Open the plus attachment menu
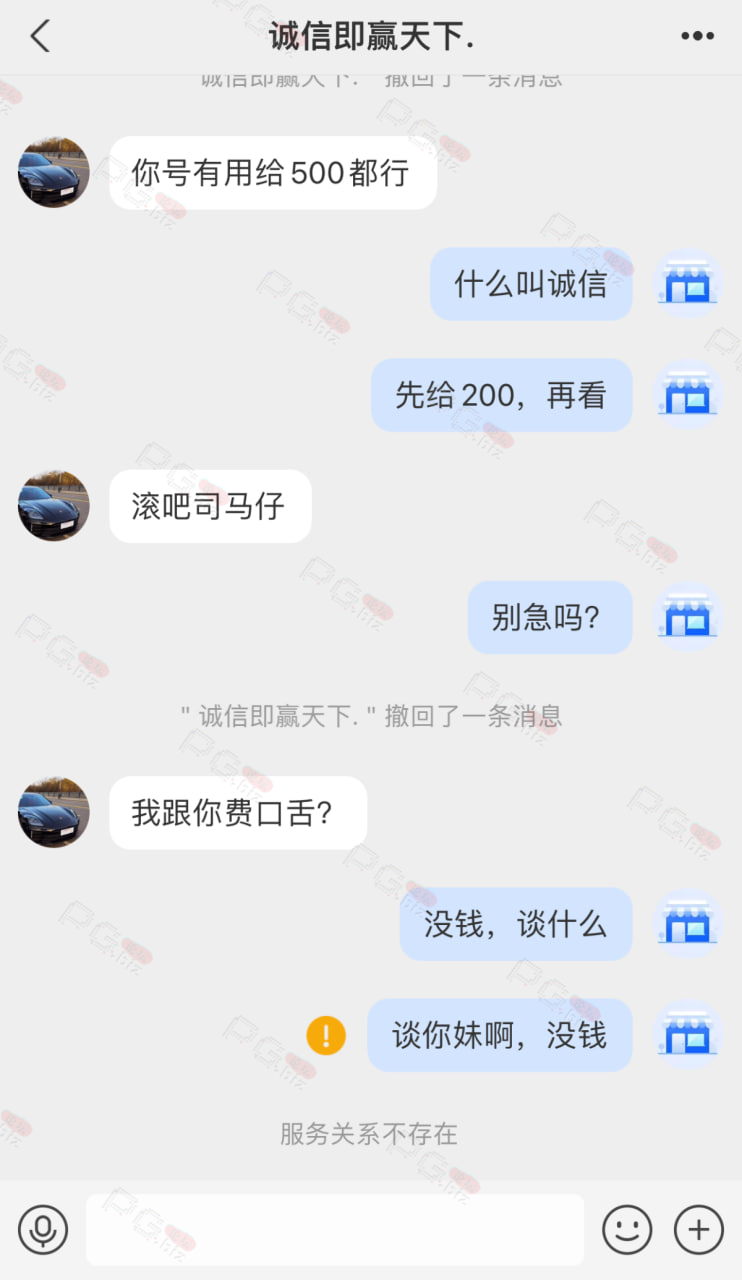Viewport: 742px width, 1280px height. (x=699, y=1230)
